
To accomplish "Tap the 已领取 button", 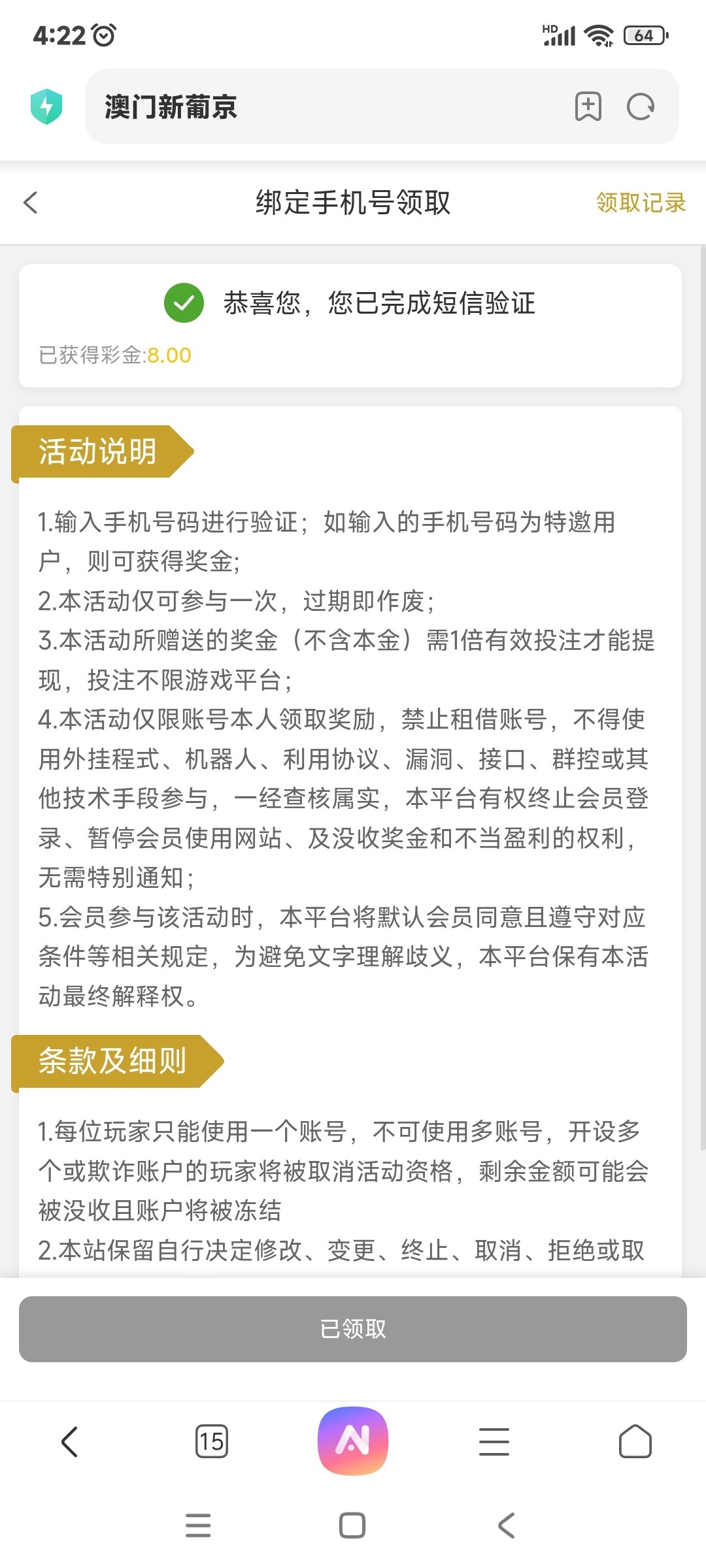I will click(353, 1329).
